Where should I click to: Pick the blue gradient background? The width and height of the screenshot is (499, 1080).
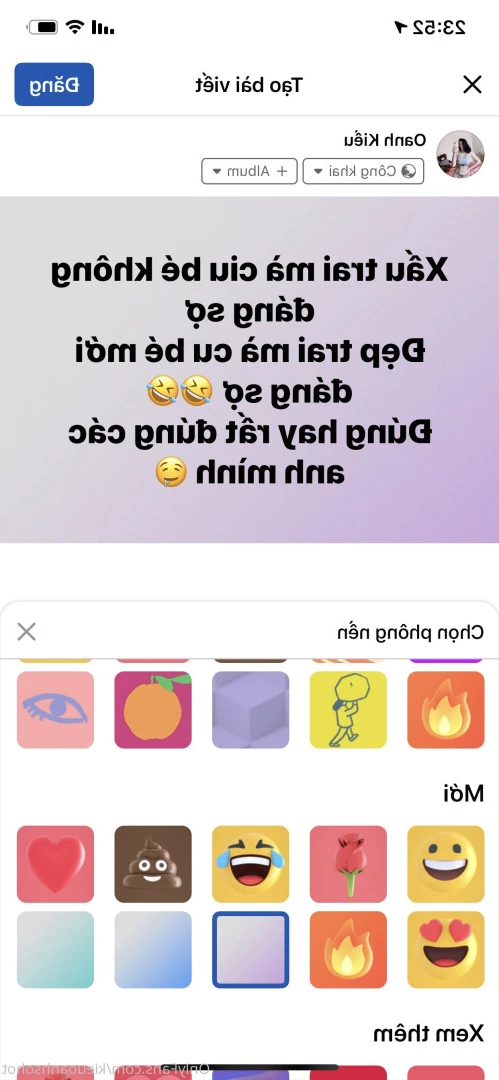pyautogui.click(x=153, y=950)
